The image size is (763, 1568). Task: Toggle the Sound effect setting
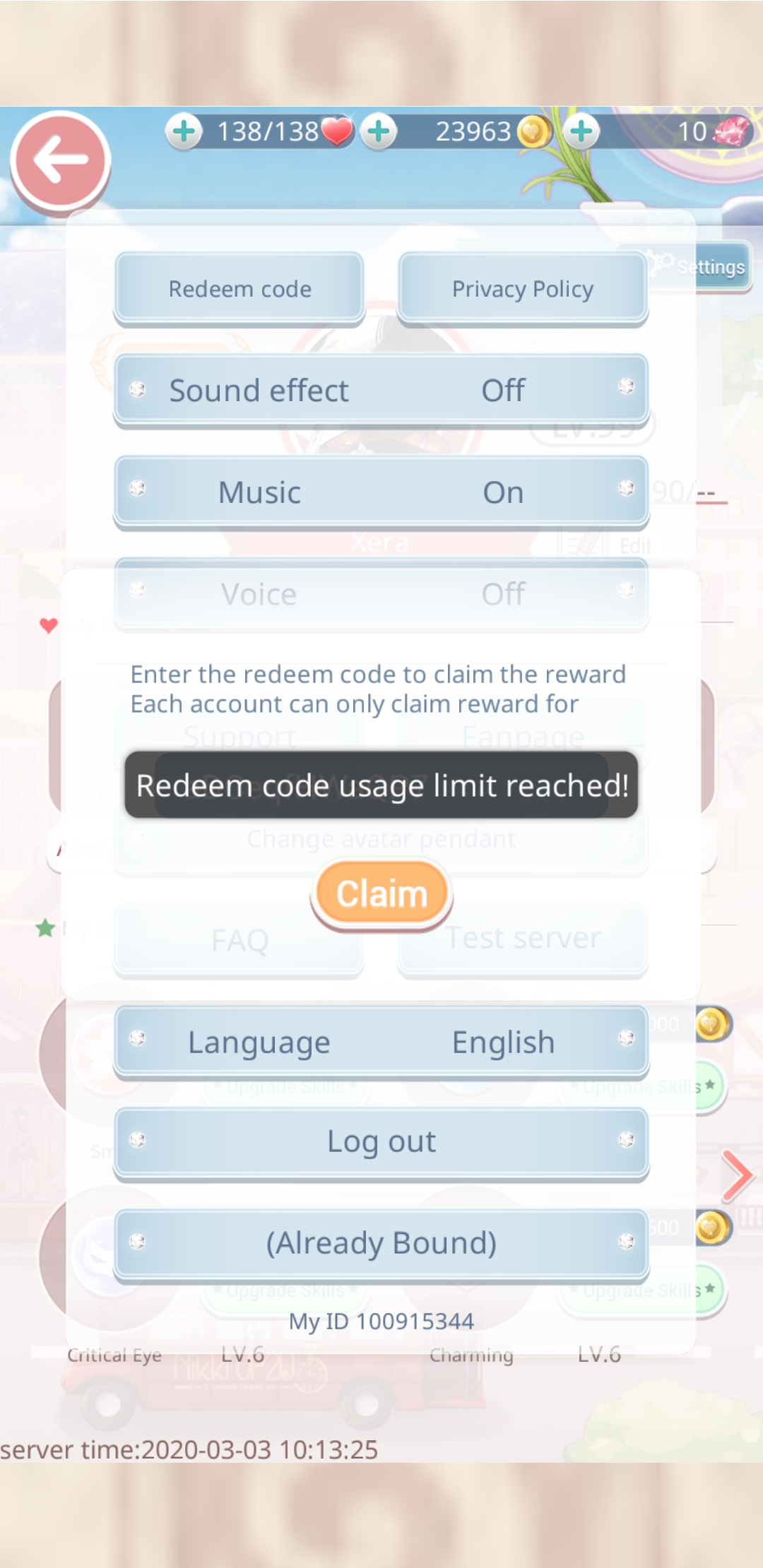point(381,391)
